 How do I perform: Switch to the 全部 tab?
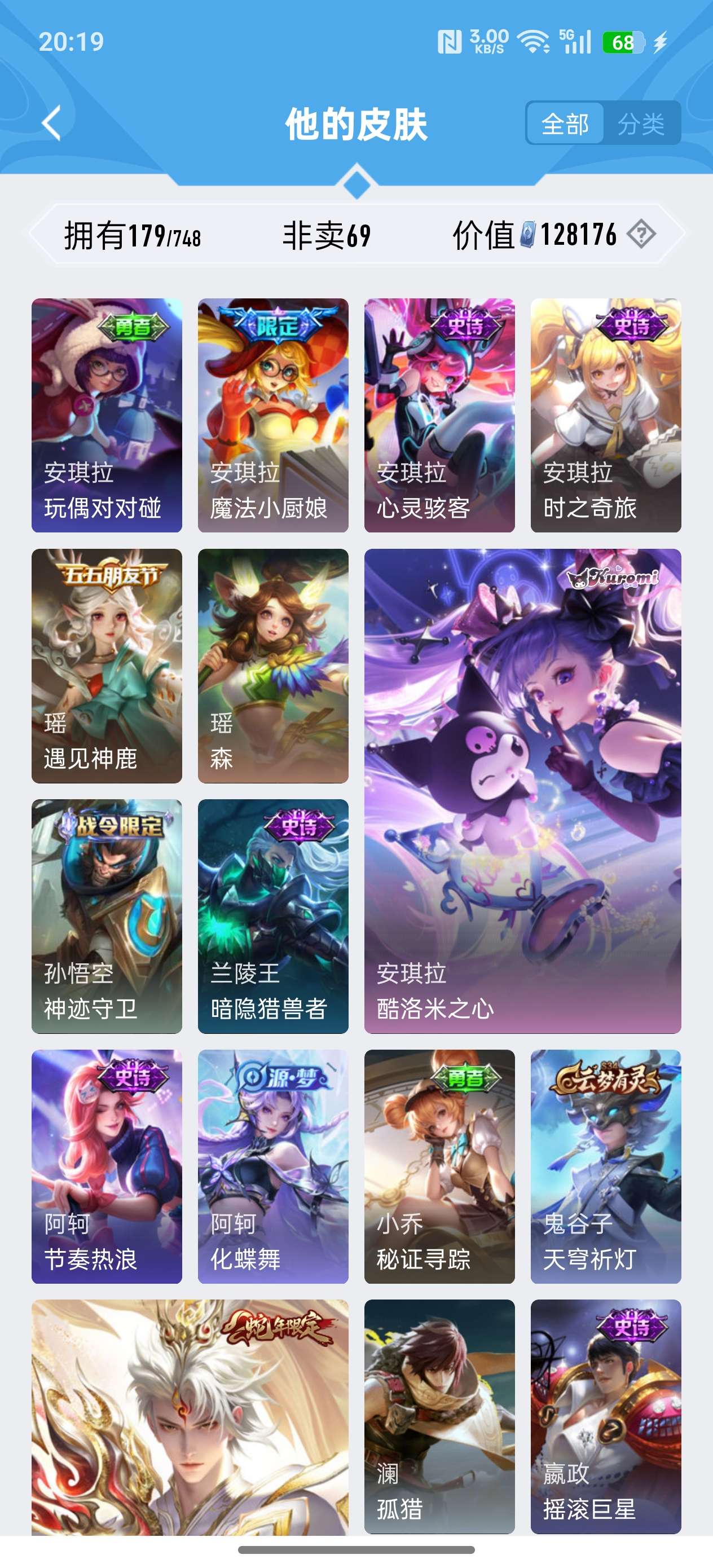click(565, 124)
